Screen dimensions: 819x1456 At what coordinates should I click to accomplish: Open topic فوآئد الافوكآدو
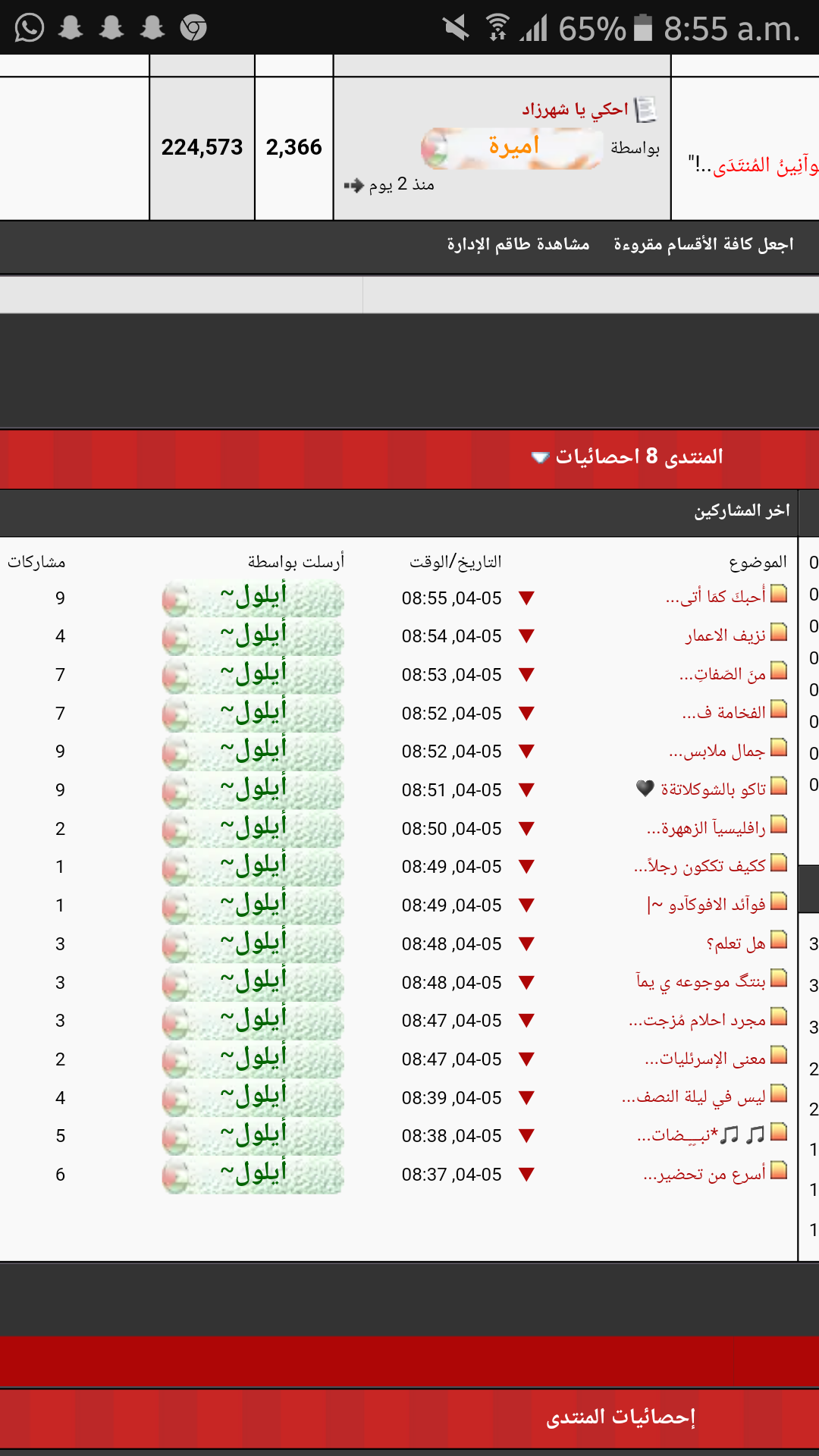(x=706, y=905)
